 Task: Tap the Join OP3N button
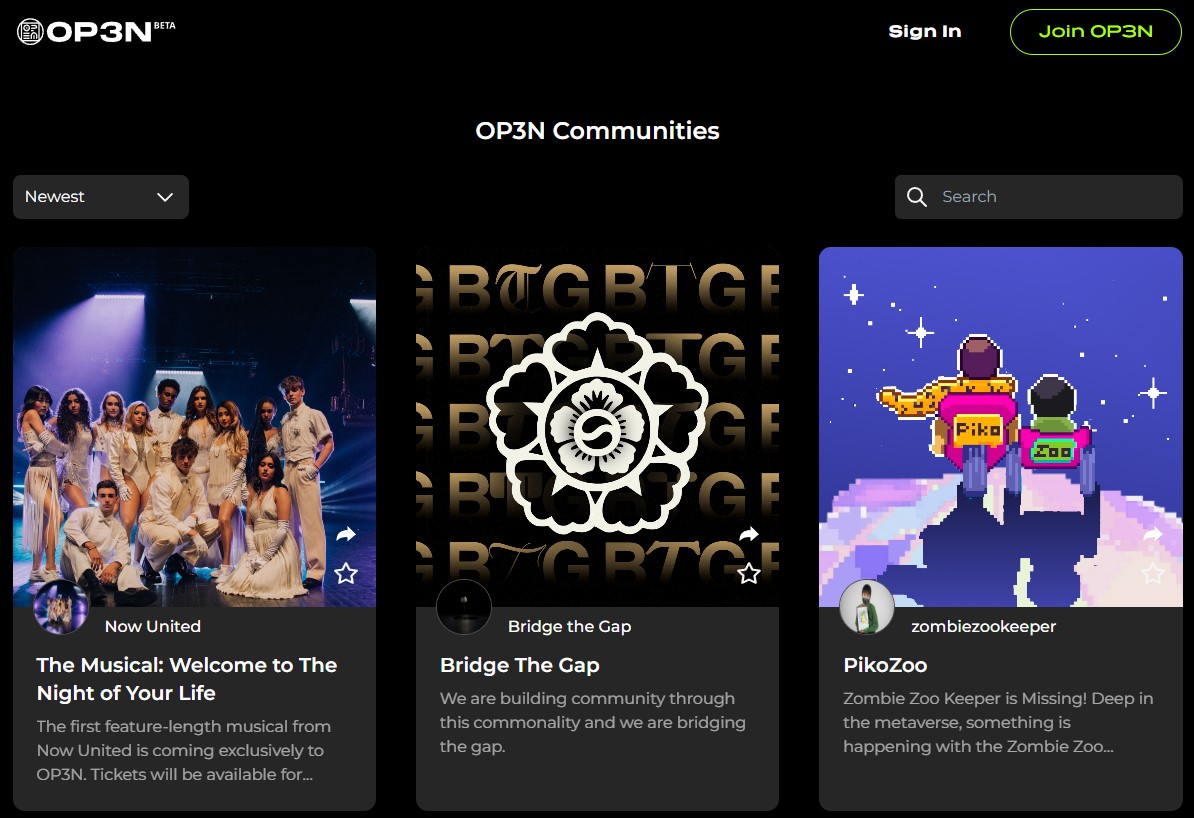pyautogui.click(x=1095, y=31)
